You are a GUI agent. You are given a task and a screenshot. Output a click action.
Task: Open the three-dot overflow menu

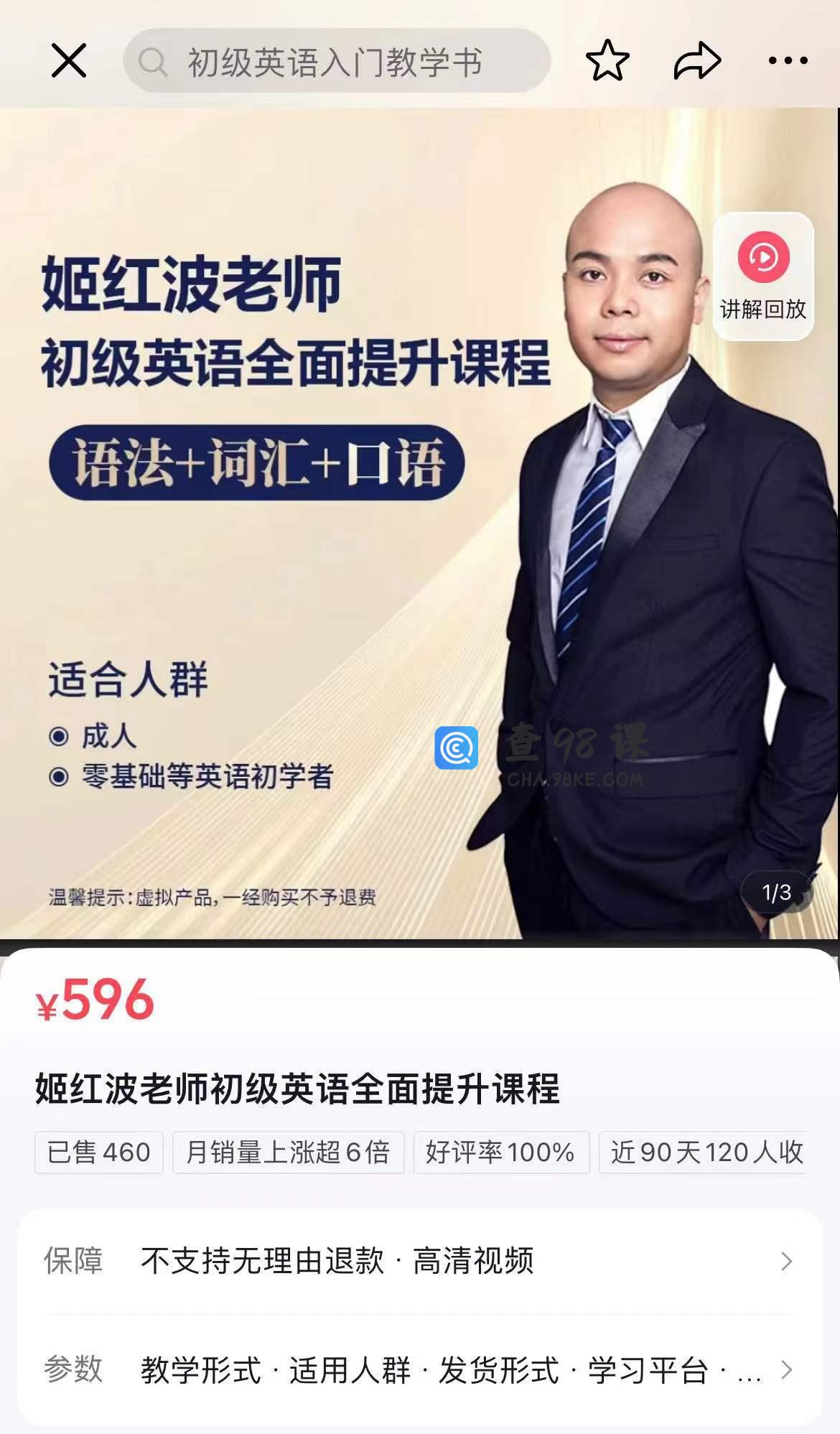pyautogui.click(x=788, y=60)
